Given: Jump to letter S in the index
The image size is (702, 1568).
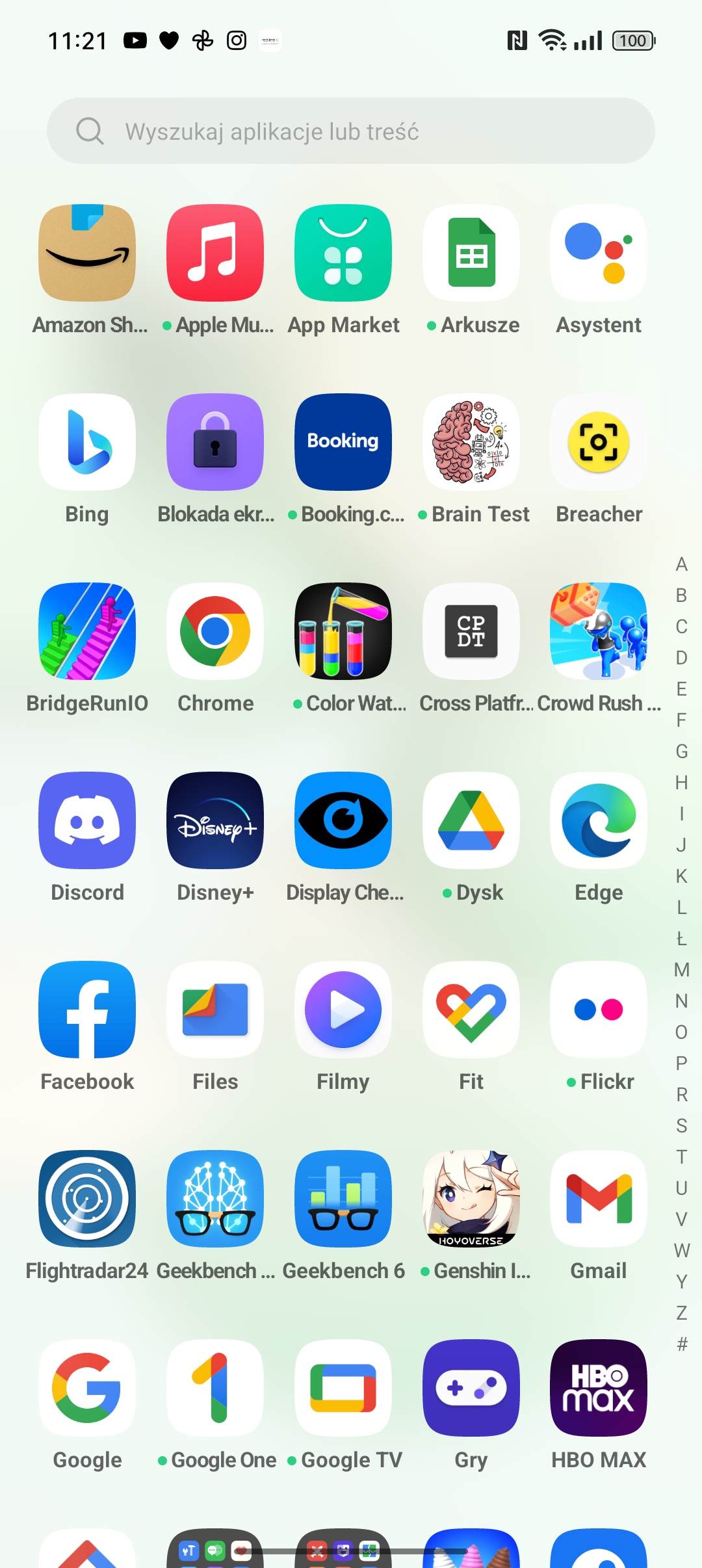Looking at the screenshot, I should point(681,1126).
